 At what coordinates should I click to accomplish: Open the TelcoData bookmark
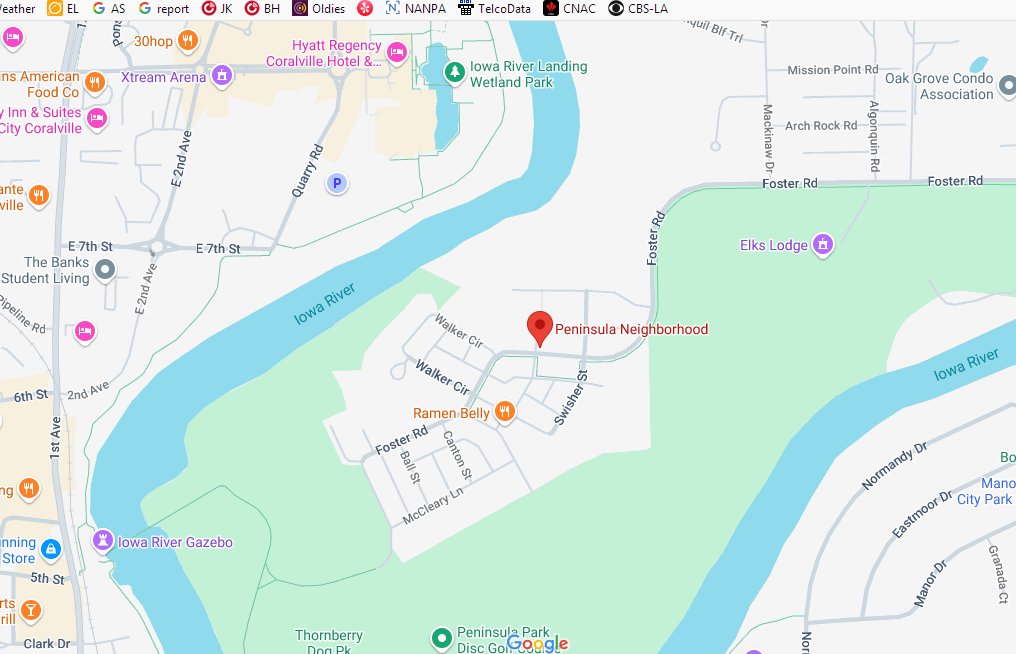[495, 8]
